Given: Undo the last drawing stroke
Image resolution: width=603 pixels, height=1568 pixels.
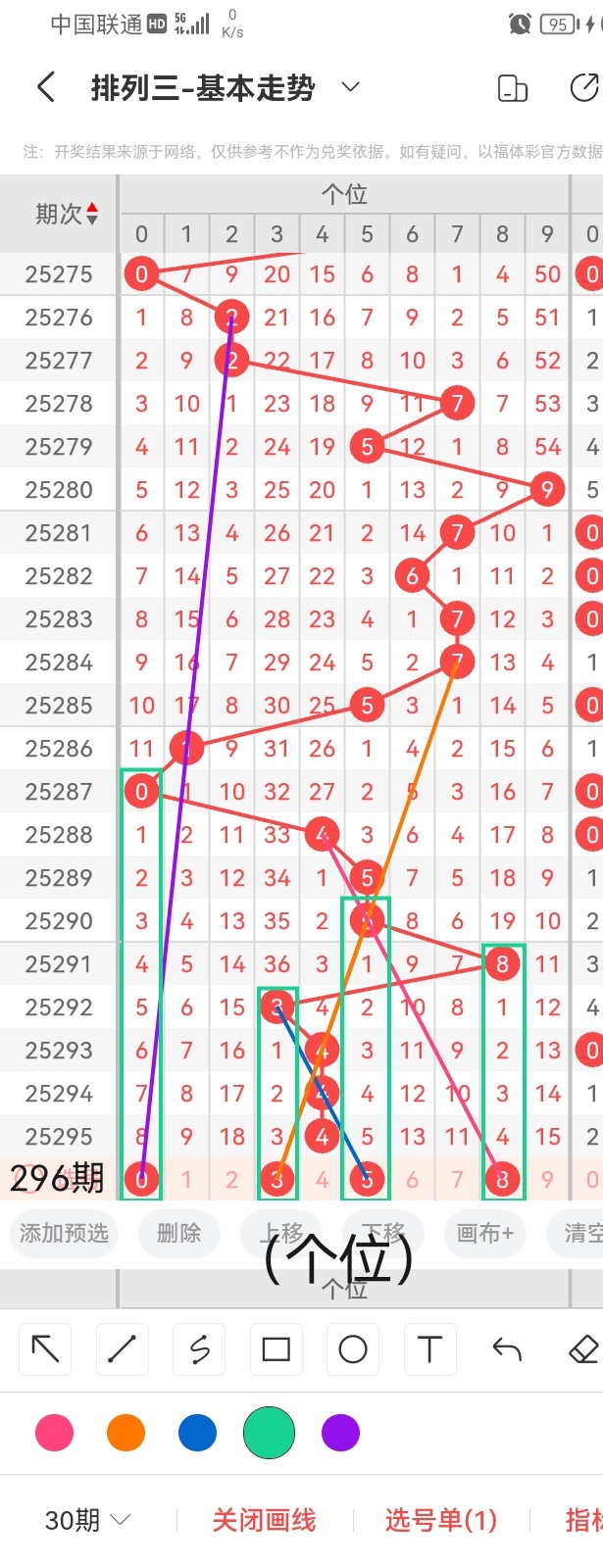Looking at the screenshot, I should [x=507, y=1349].
